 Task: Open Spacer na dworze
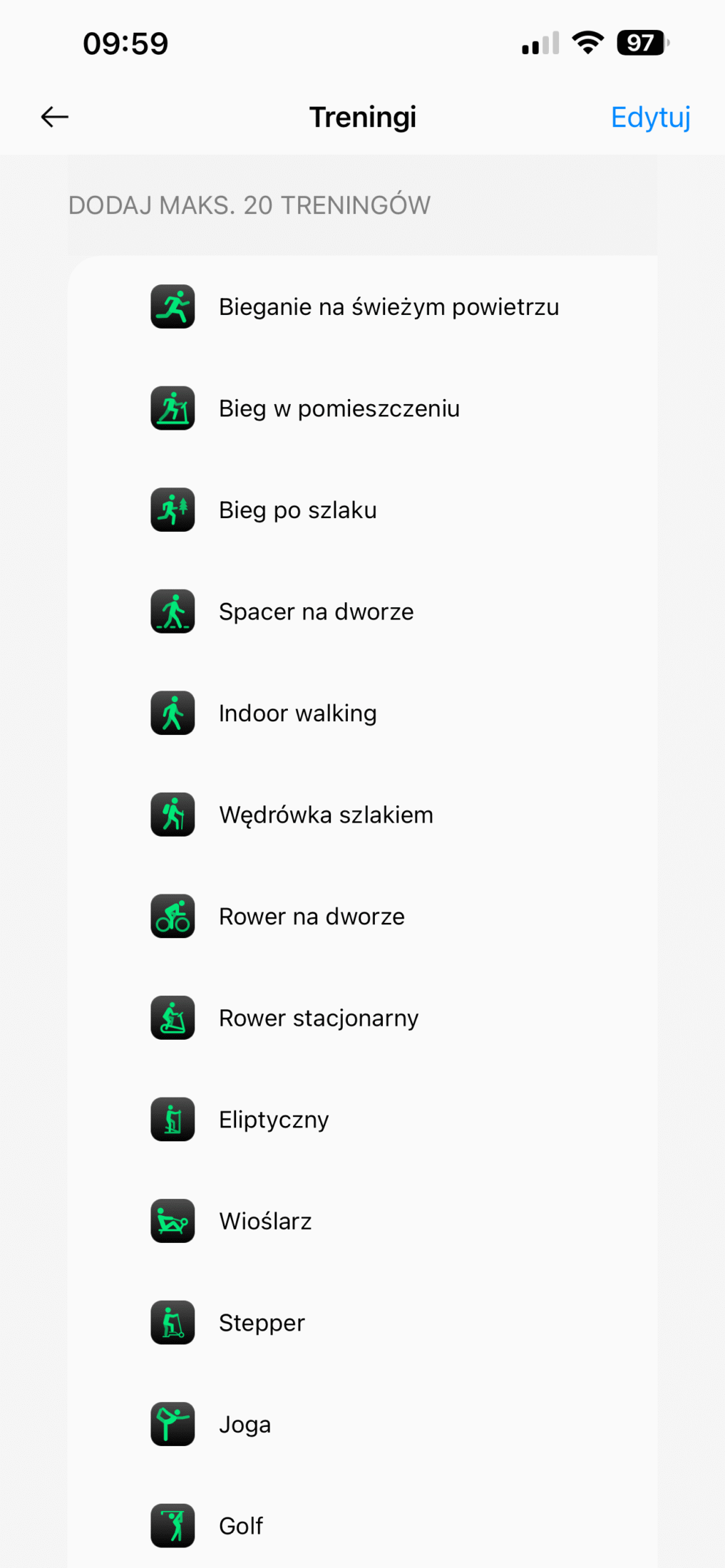point(316,612)
